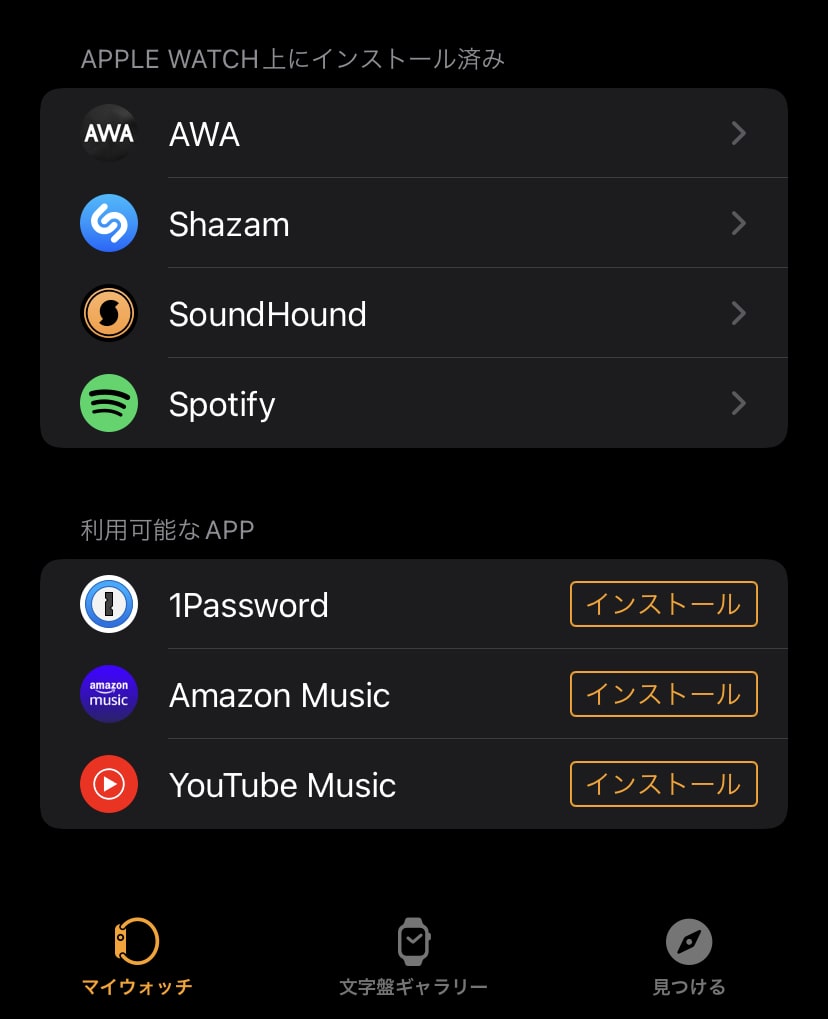Image resolution: width=828 pixels, height=1019 pixels.
Task: Click the Amazon Music app icon
Action: [108, 694]
